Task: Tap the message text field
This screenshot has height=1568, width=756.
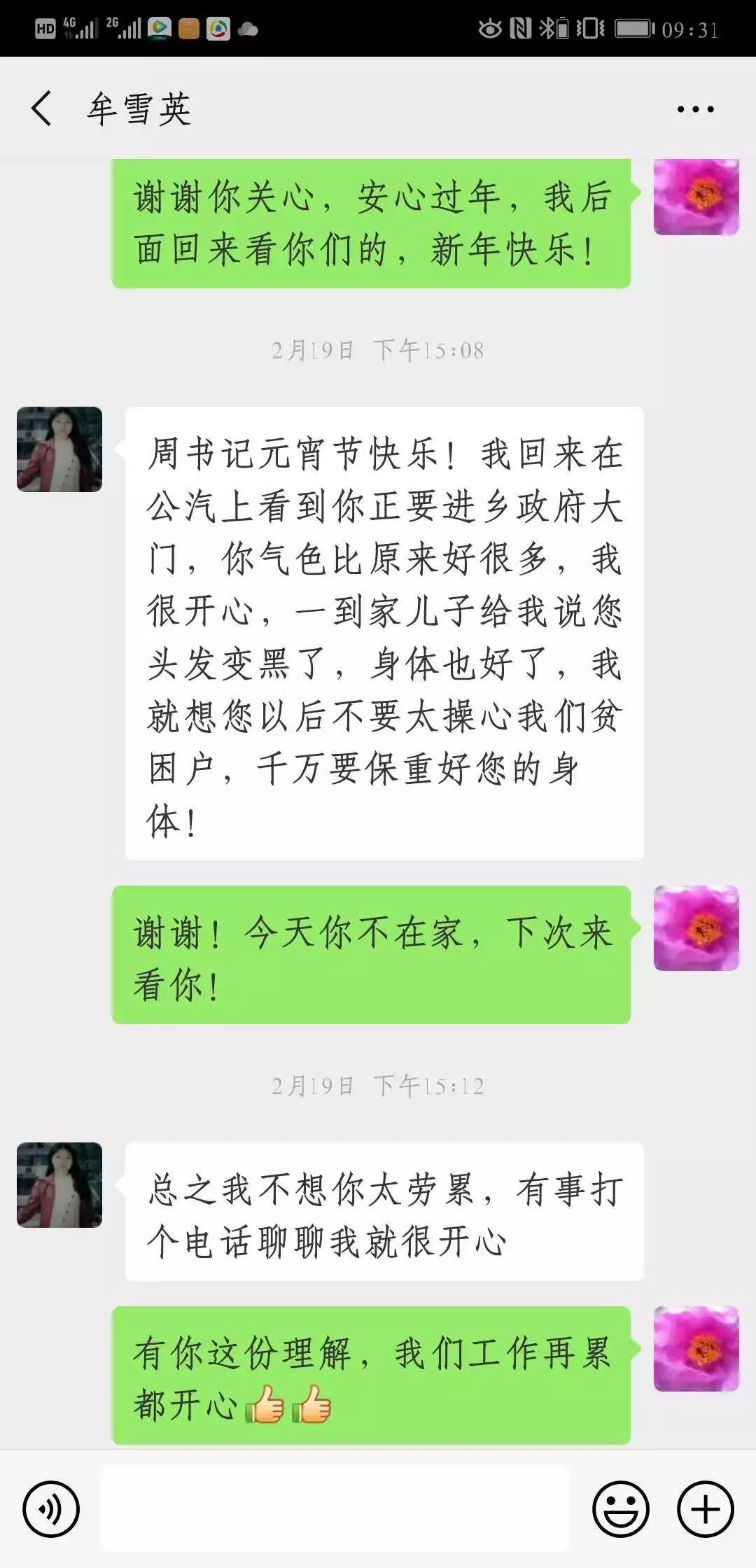Action: 336,1508
